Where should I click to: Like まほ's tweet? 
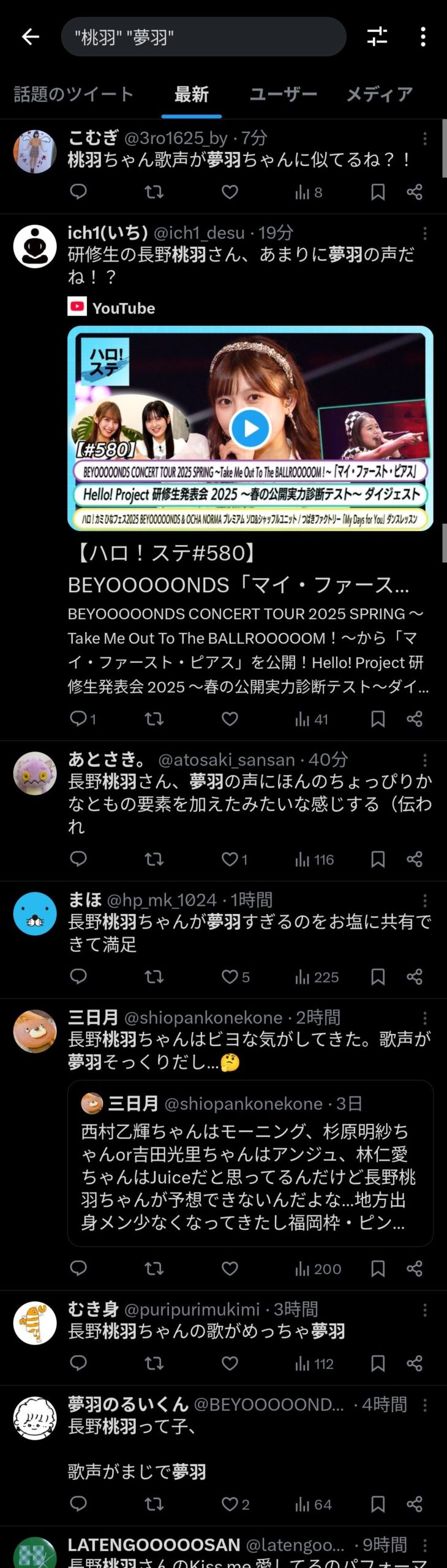(x=230, y=977)
